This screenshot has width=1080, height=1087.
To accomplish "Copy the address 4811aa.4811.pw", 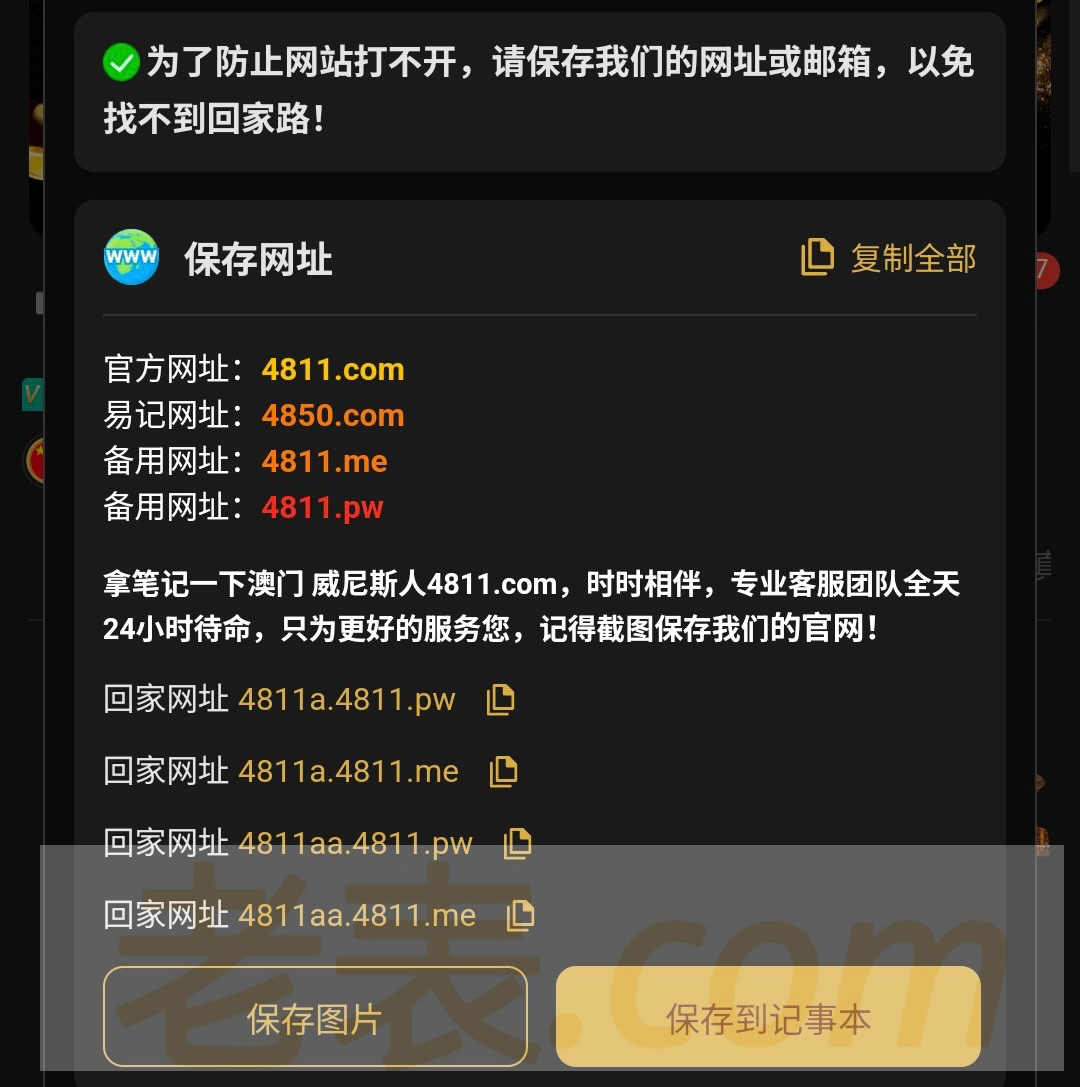I will [x=517, y=843].
